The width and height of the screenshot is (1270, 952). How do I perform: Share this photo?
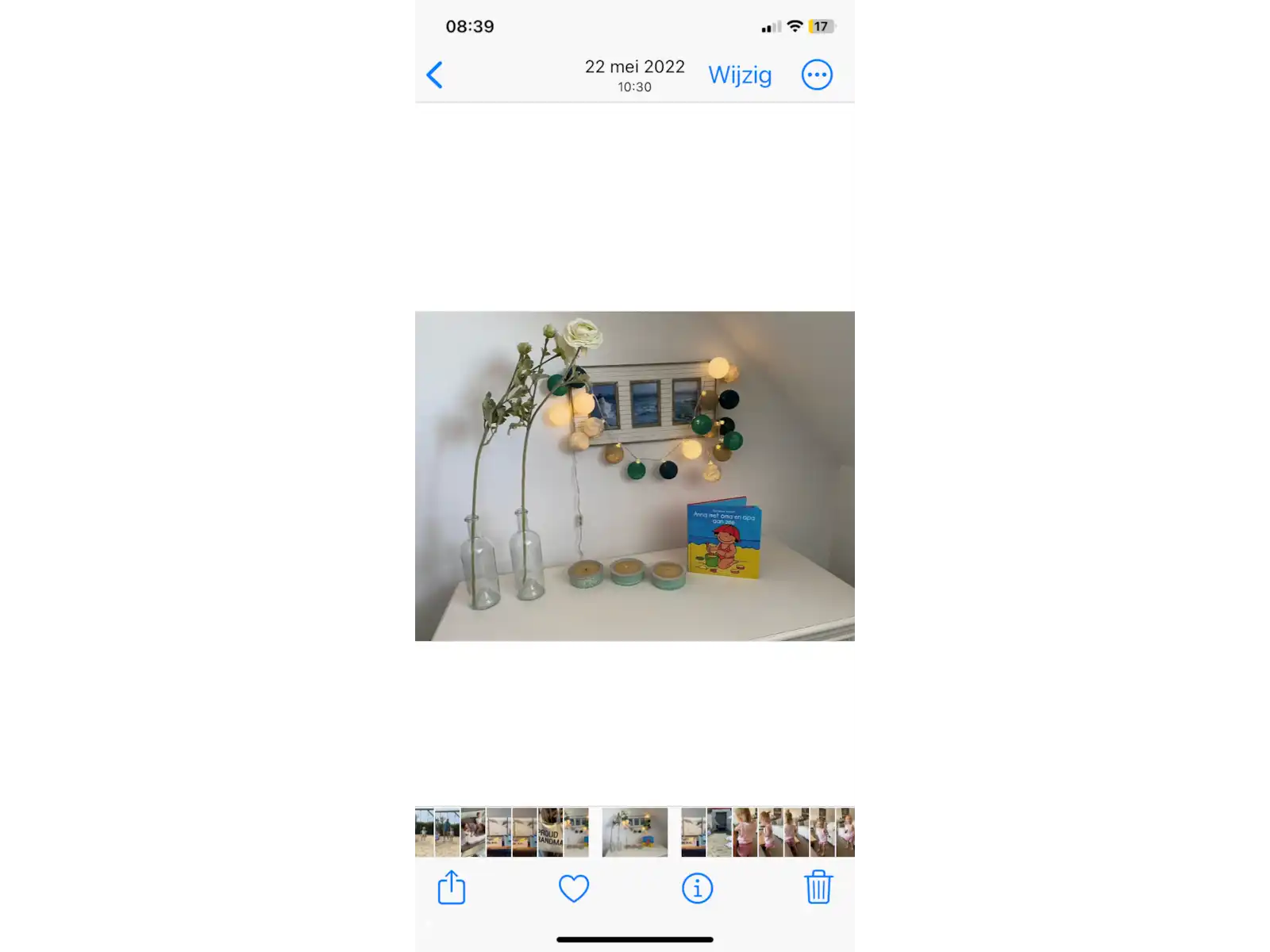click(452, 888)
